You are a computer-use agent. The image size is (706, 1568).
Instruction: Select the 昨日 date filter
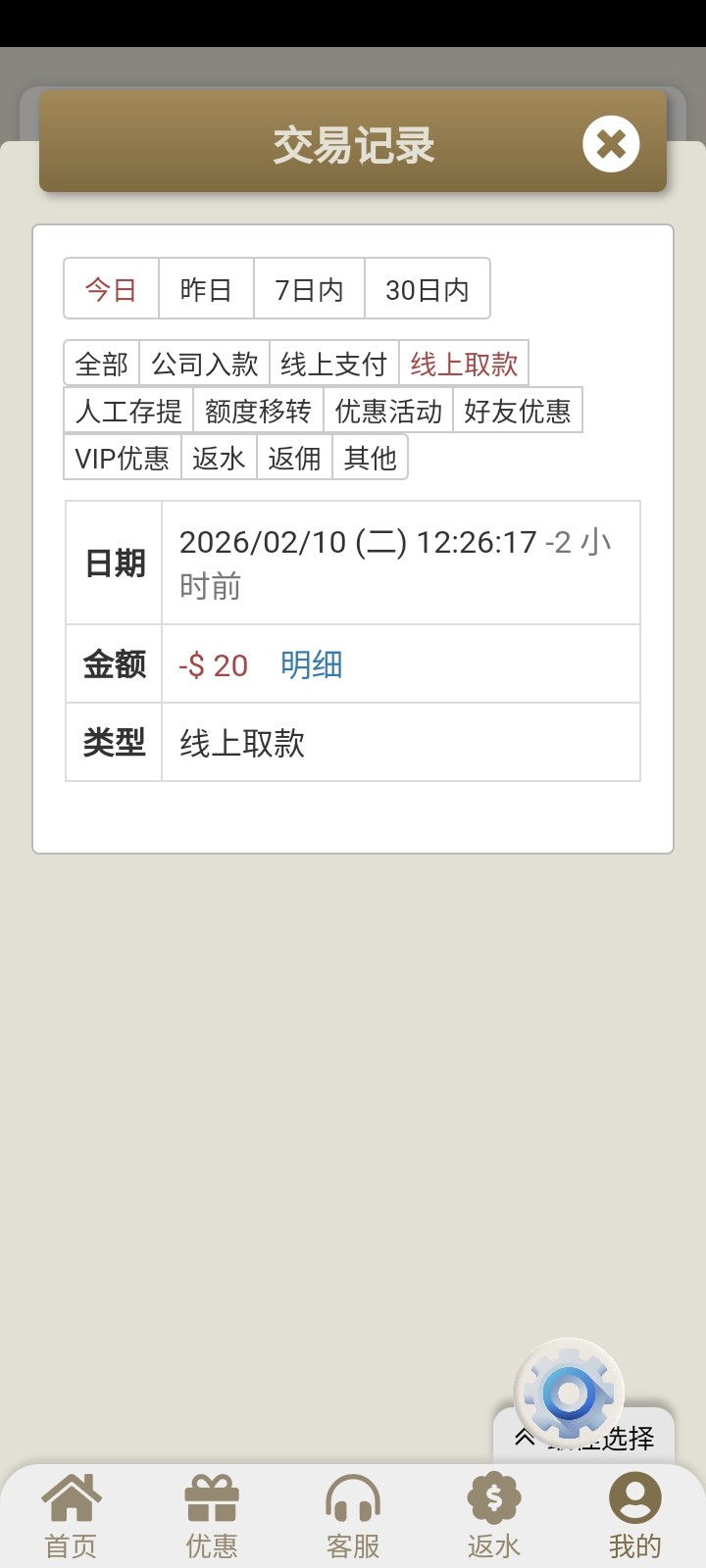click(x=206, y=289)
